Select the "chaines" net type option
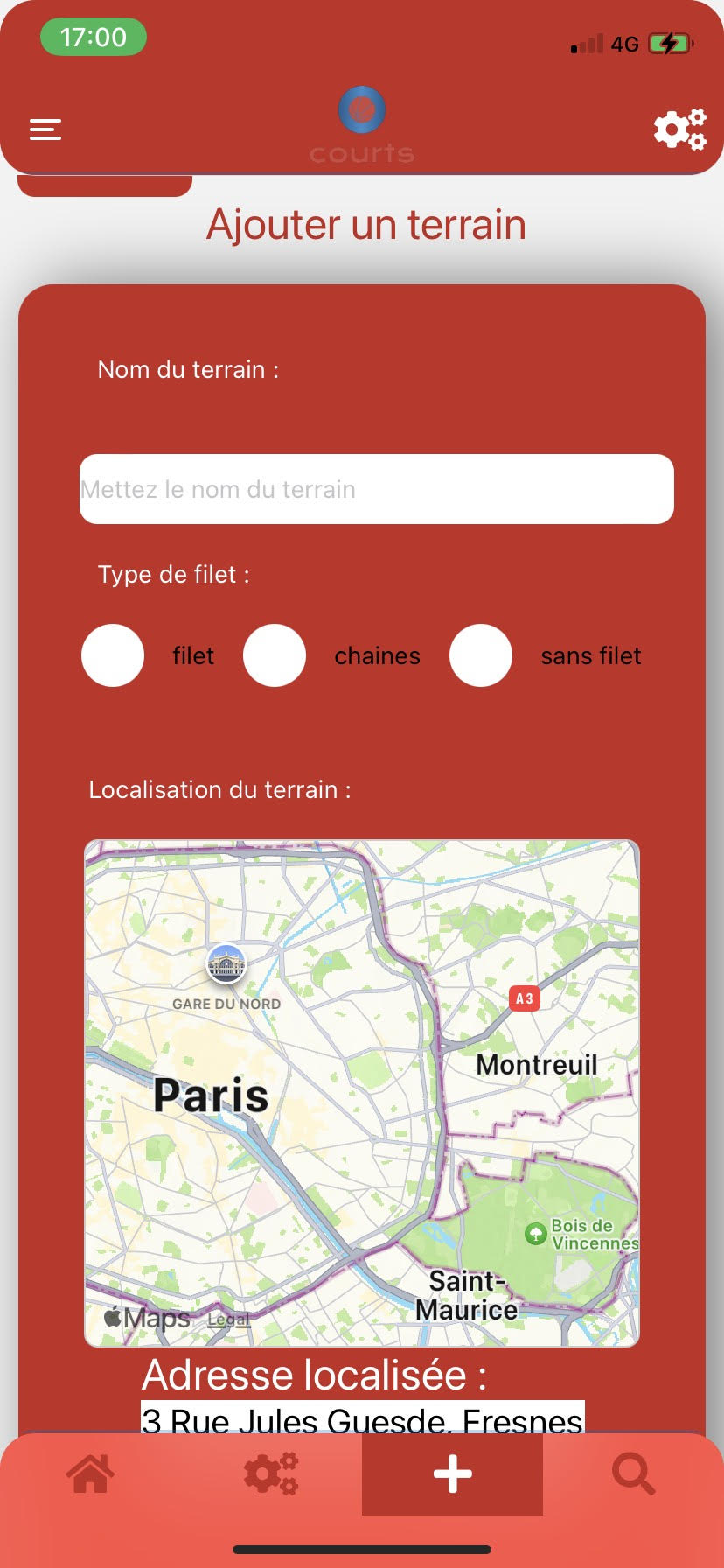This screenshot has width=724, height=1568. pyautogui.click(x=275, y=654)
